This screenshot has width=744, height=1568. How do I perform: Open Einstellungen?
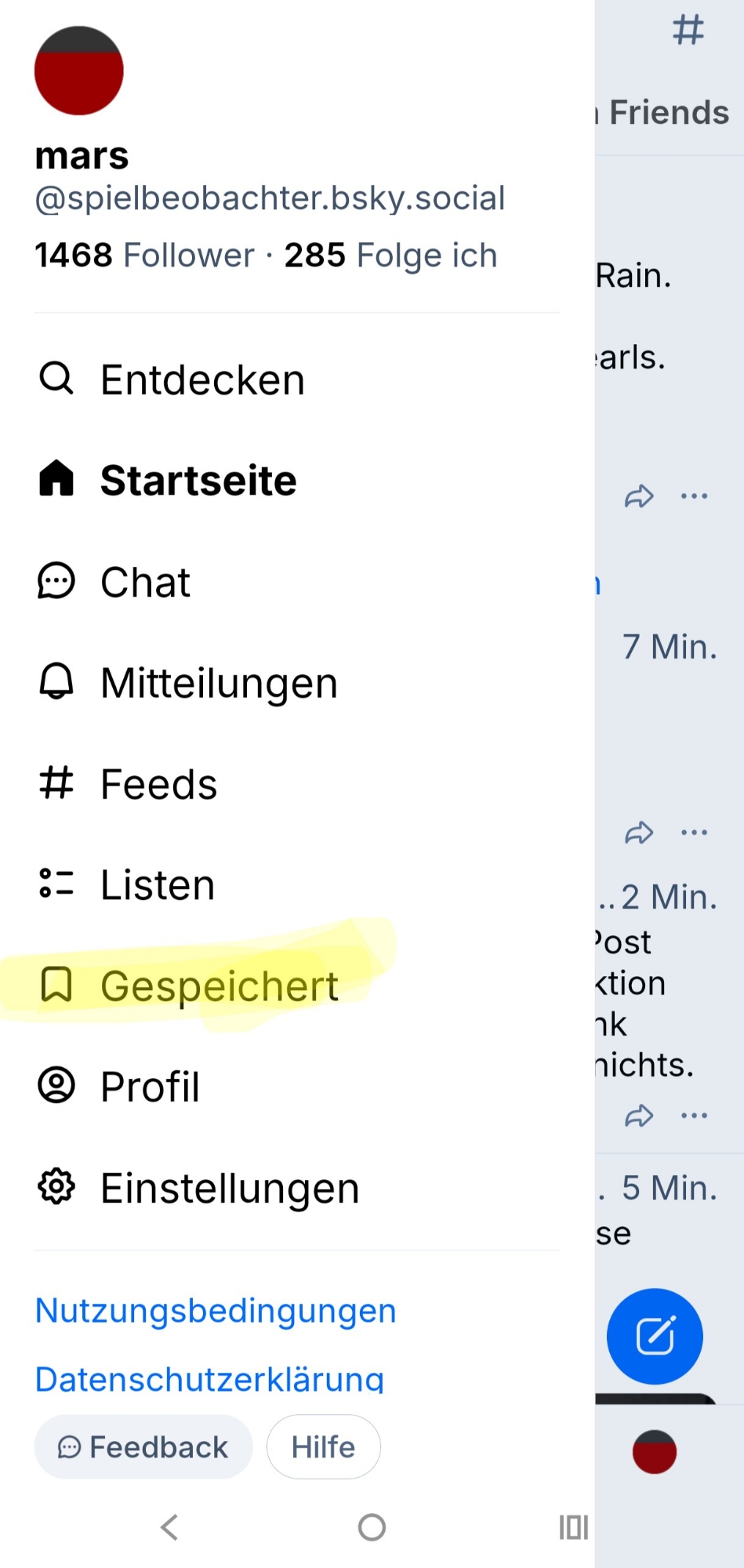[x=229, y=1188]
